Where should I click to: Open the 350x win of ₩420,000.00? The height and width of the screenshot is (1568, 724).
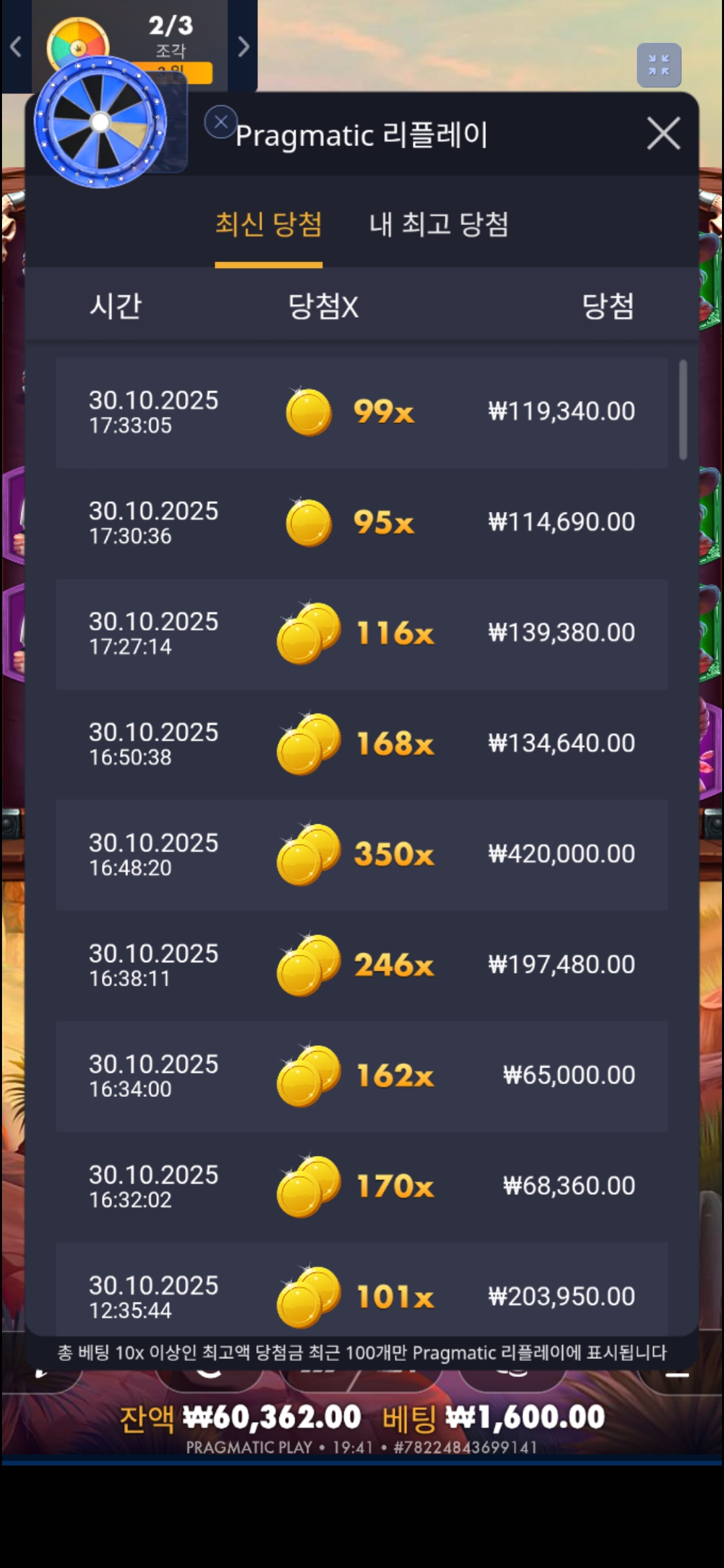(x=362, y=854)
